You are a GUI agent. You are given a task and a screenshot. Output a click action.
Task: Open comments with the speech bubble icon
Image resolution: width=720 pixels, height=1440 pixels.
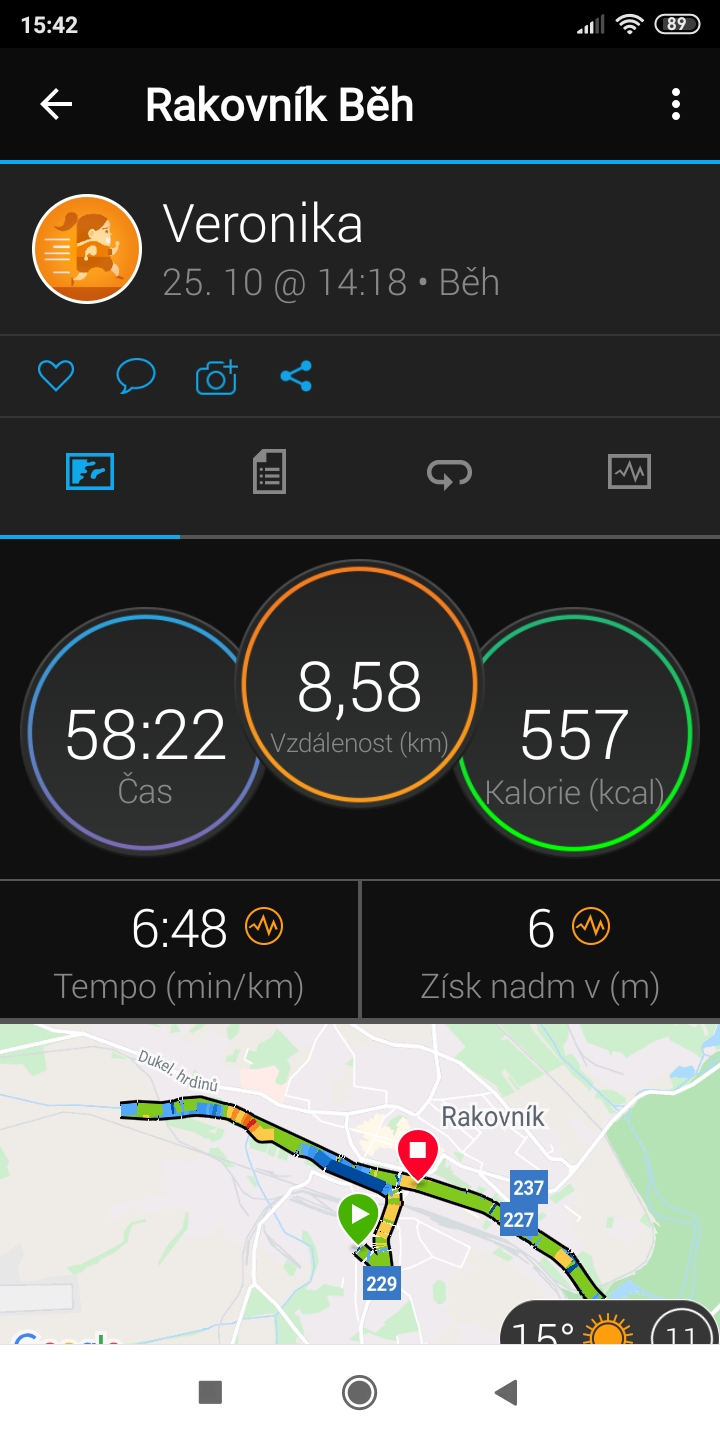[136, 376]
